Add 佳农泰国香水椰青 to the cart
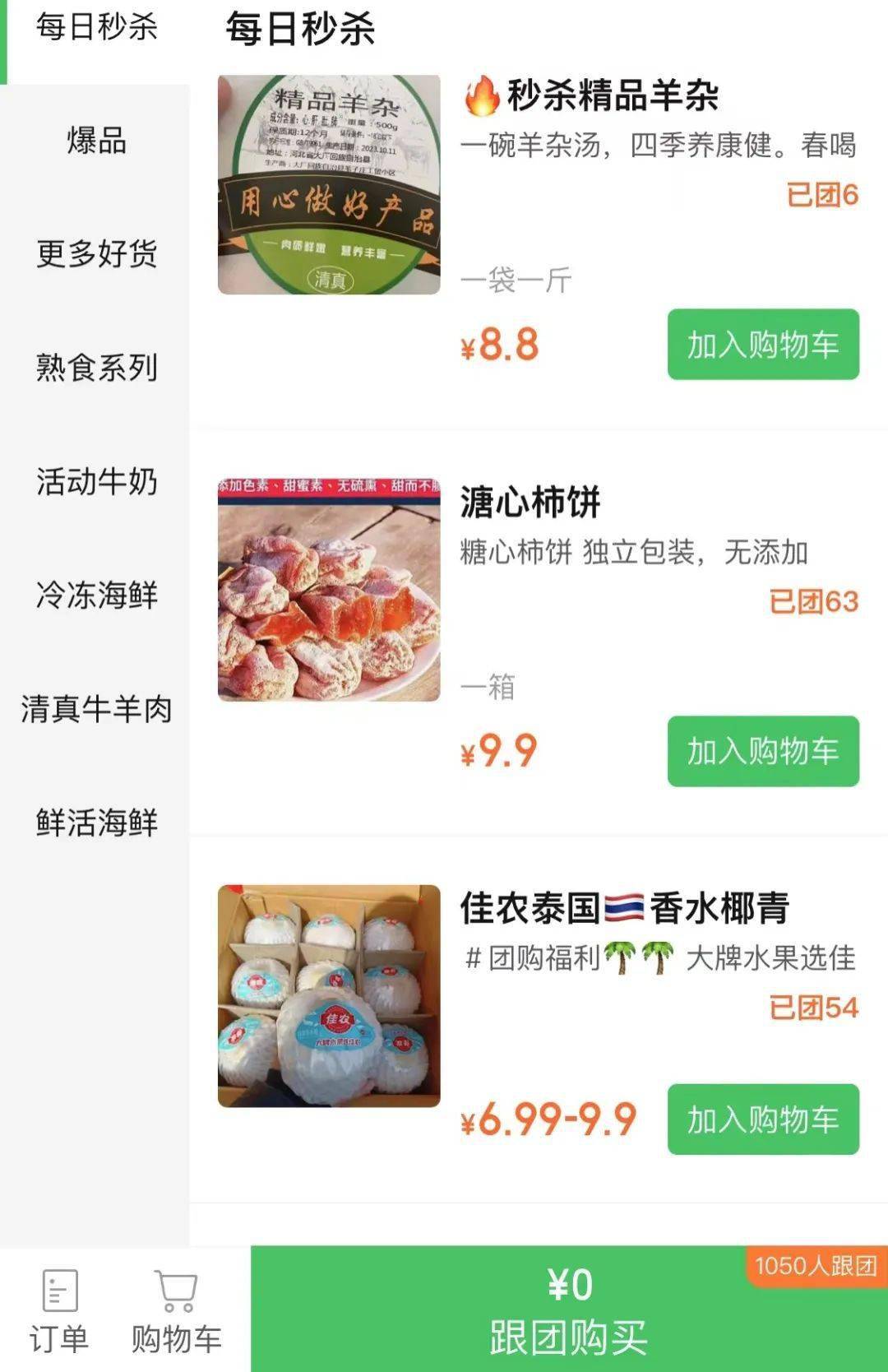Viewport: 888px width, 1372px height. [x=762, y=1119]
